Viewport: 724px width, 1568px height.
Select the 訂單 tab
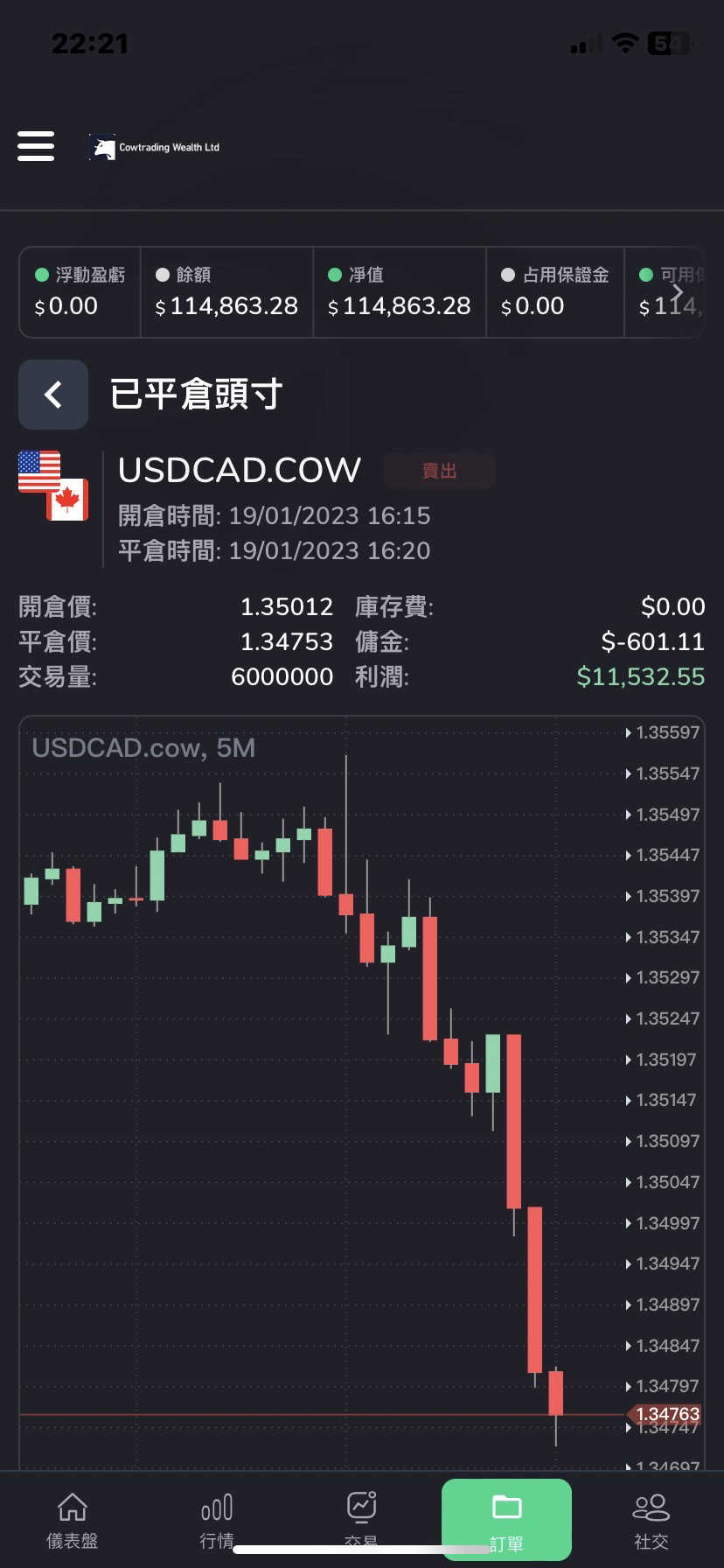[x=506, y=1520]
